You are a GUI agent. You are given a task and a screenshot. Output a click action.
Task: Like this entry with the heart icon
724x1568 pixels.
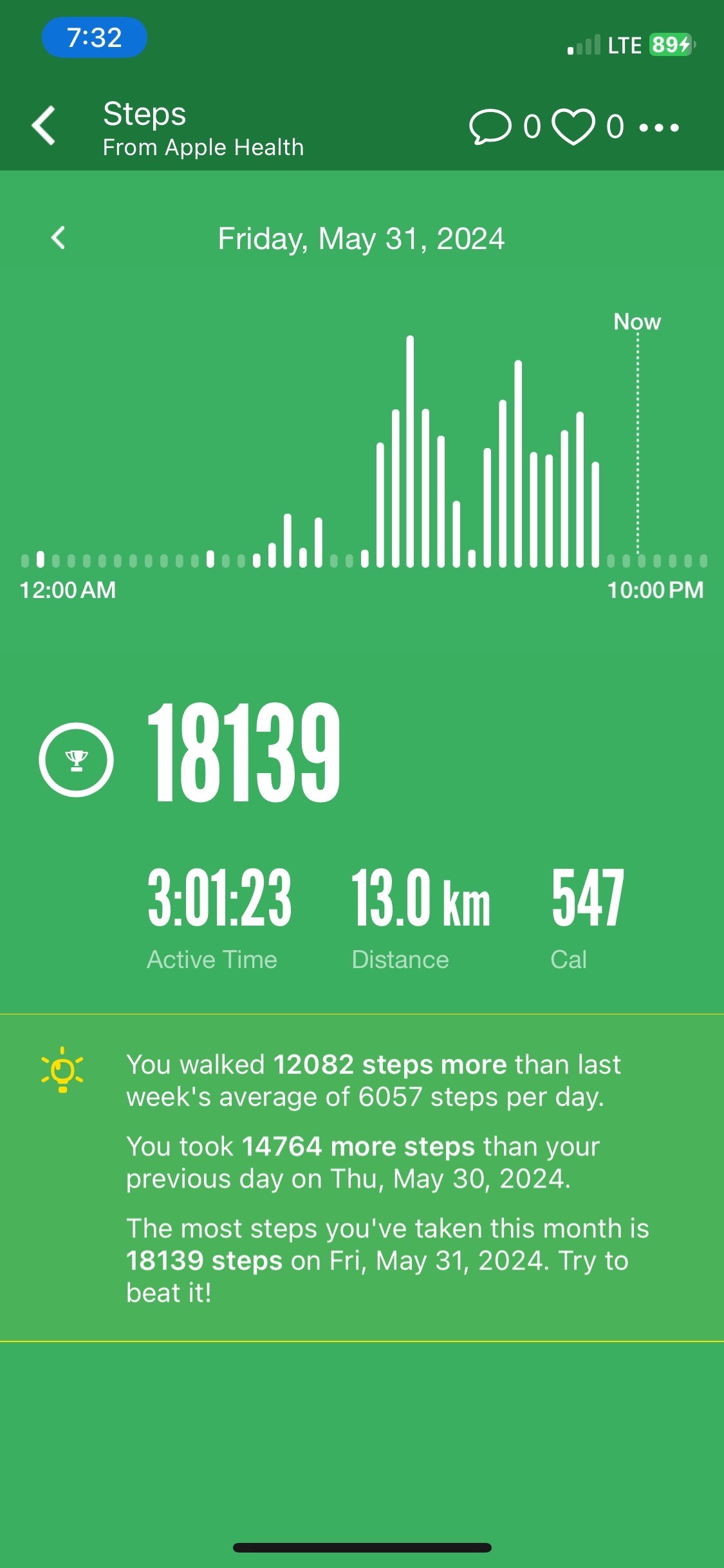coord(573,126)
